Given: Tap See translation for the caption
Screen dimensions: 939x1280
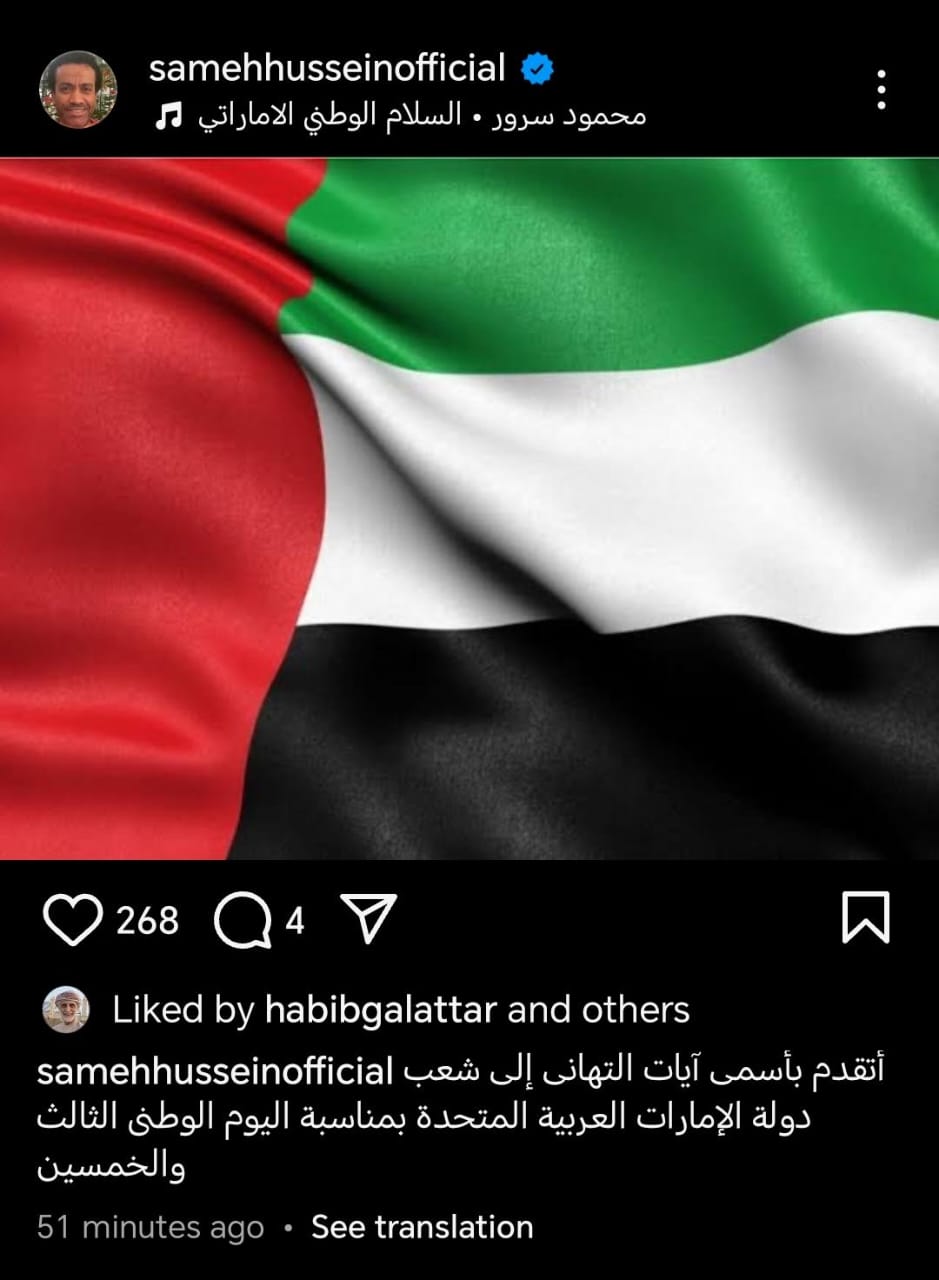Looking at the screenshot, I should [422, 1227].
